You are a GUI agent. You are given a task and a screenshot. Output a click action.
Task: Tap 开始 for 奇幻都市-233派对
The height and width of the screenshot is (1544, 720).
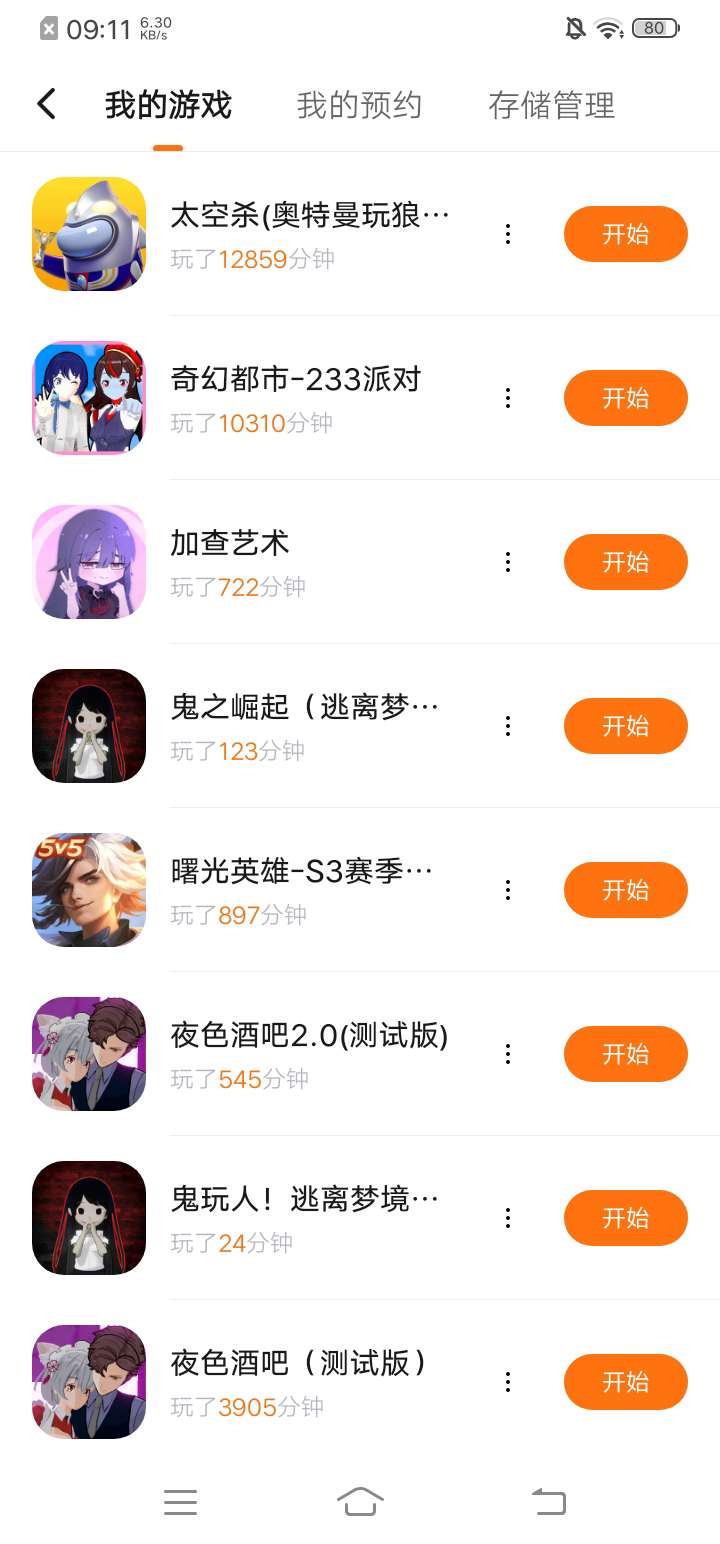[x=625, y=398]
